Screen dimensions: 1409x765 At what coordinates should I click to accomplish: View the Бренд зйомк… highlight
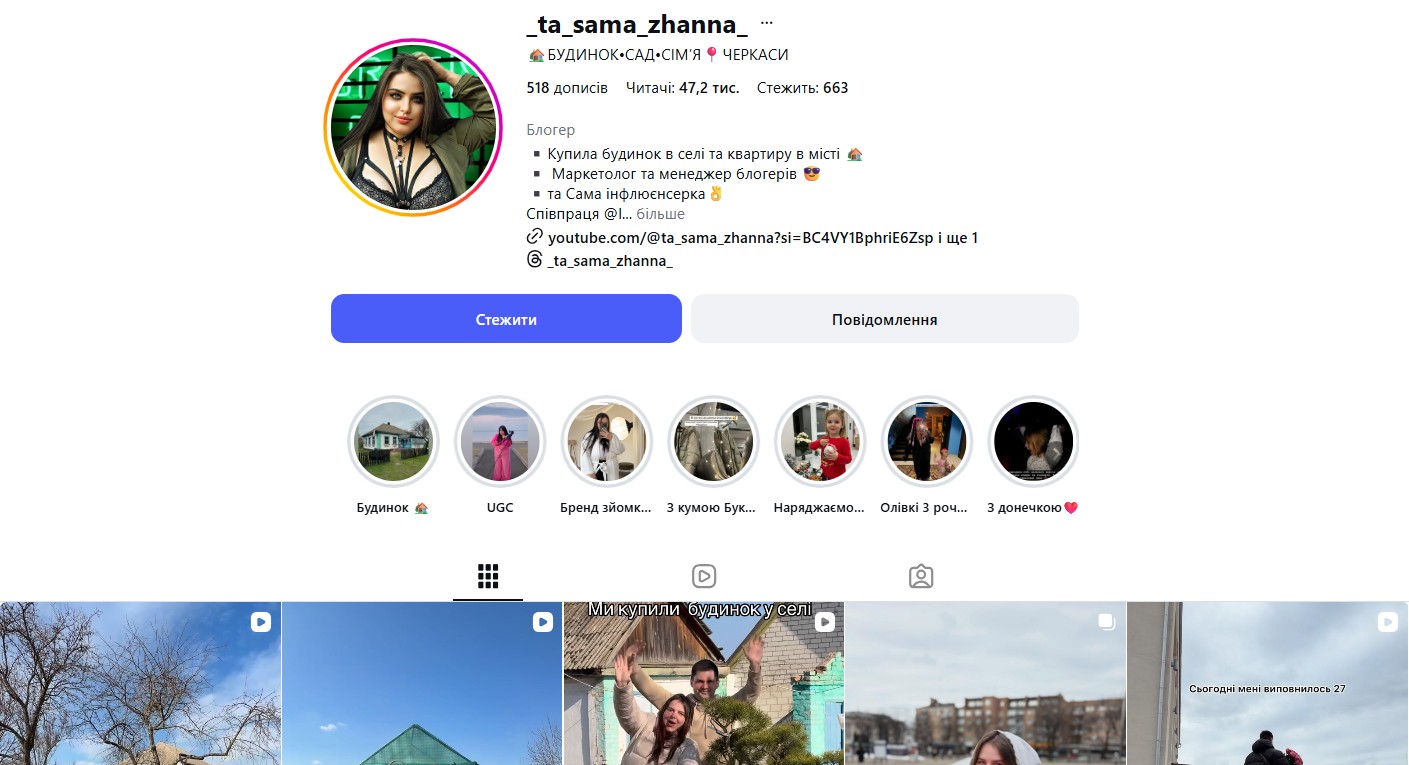pyautogui.click(x=607, y=442)
